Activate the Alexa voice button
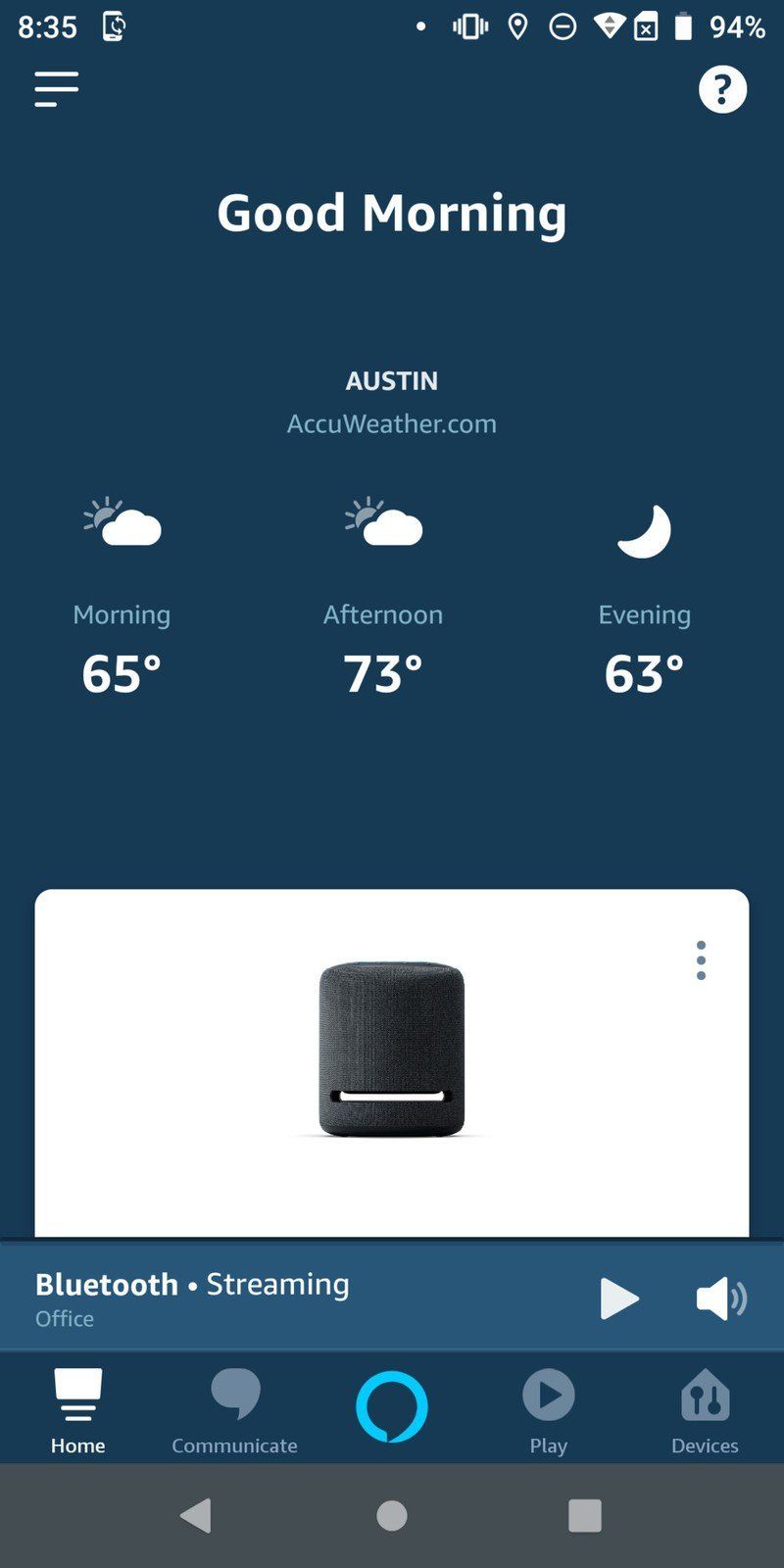Screen dimensions: 784x1568 click(x=392, y=1407)
